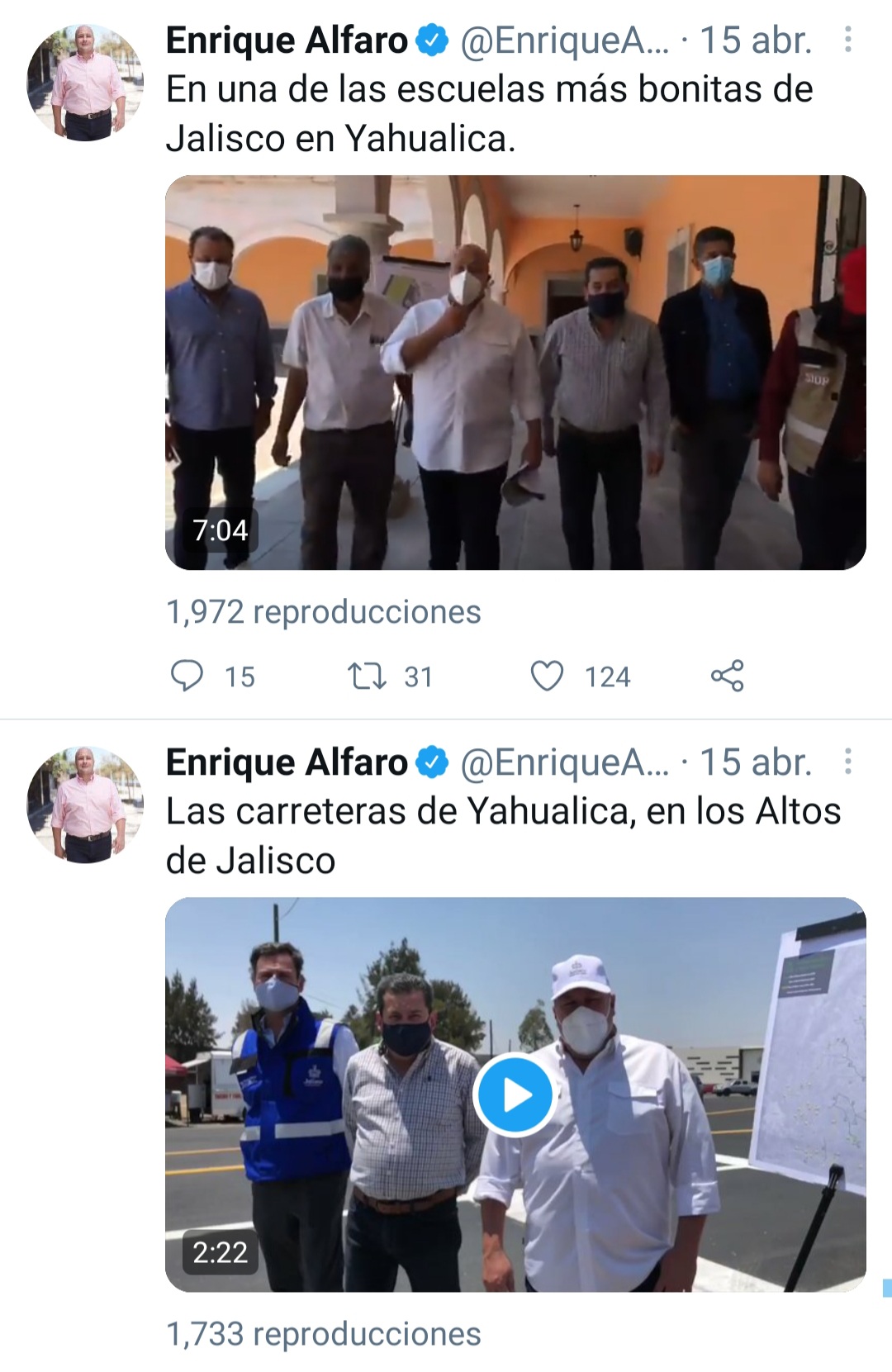Open the 7:04 video in Yahualica school
The width and height of the screenshot is (892, 1372).
(x=515, y=372)
